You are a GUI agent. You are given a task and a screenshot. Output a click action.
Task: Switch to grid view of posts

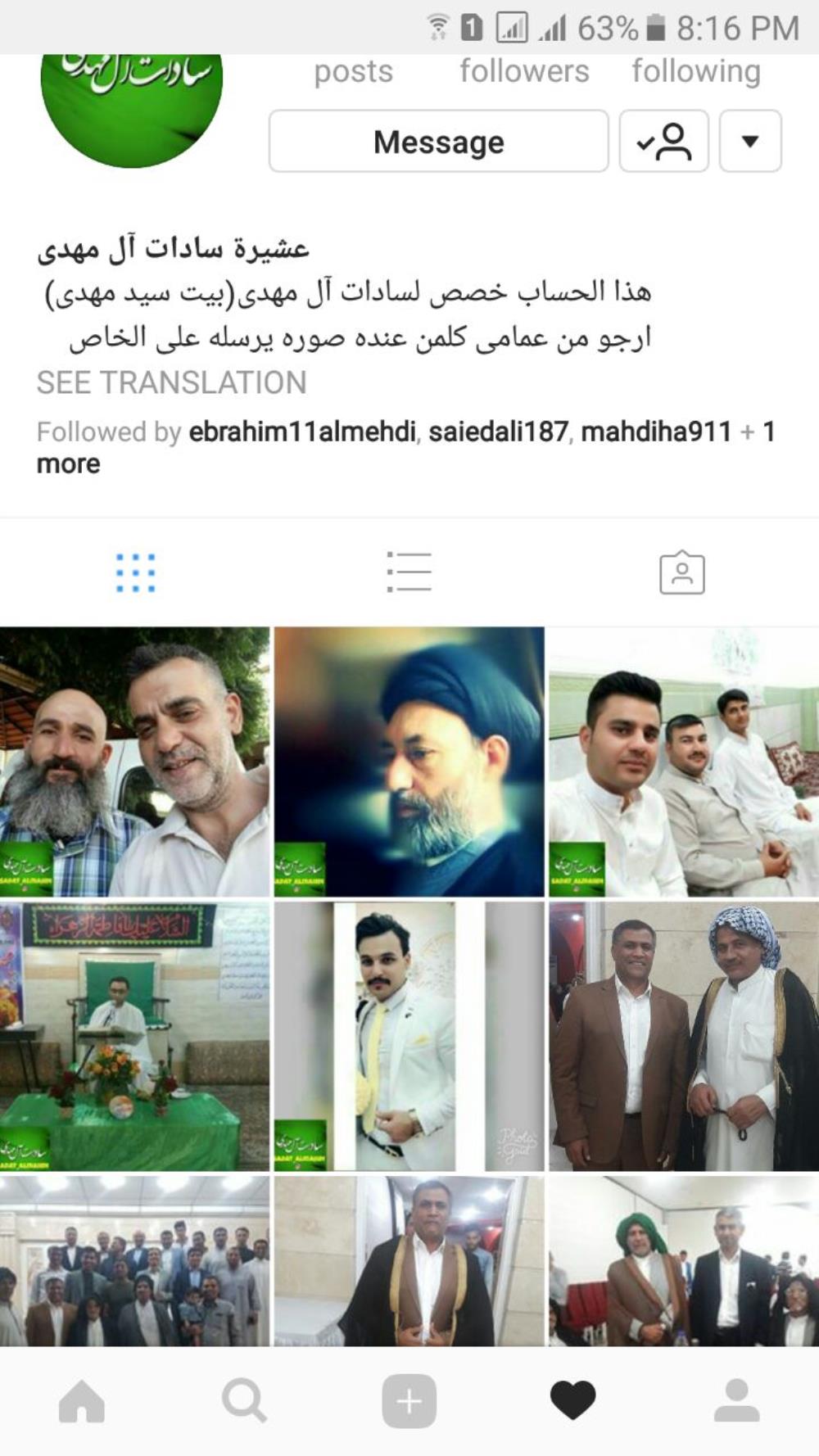[x=135, y=572]
